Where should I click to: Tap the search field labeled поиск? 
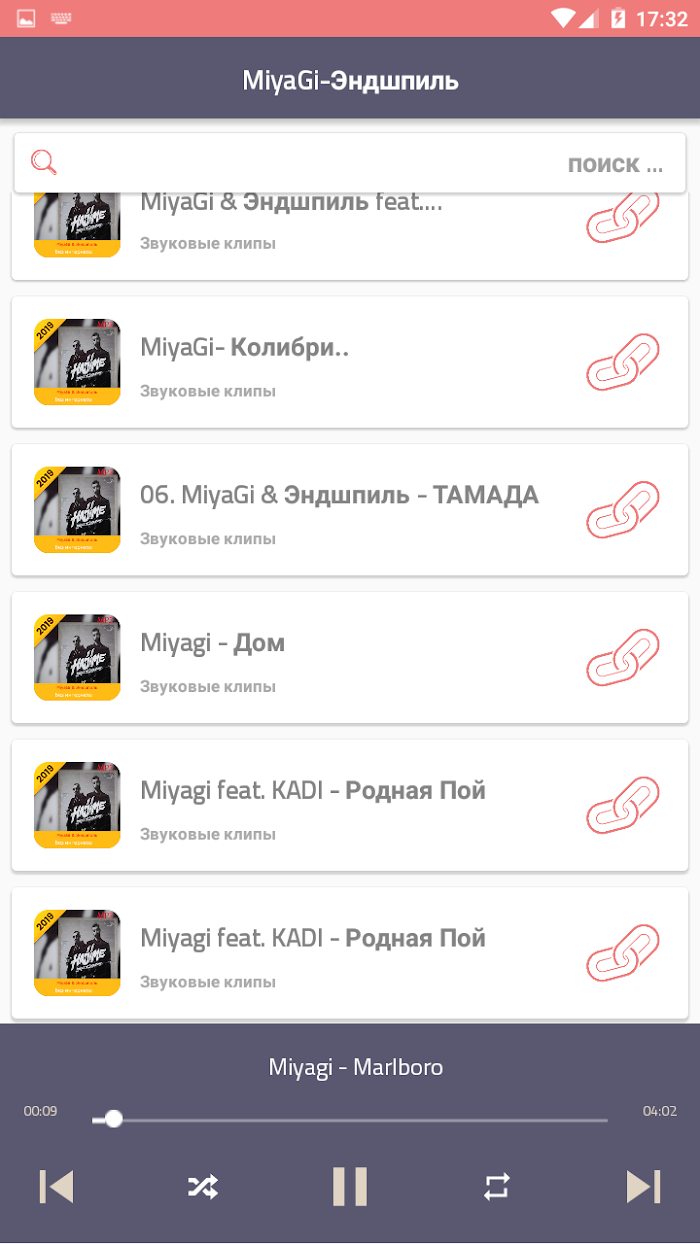[x=350, y=163]
